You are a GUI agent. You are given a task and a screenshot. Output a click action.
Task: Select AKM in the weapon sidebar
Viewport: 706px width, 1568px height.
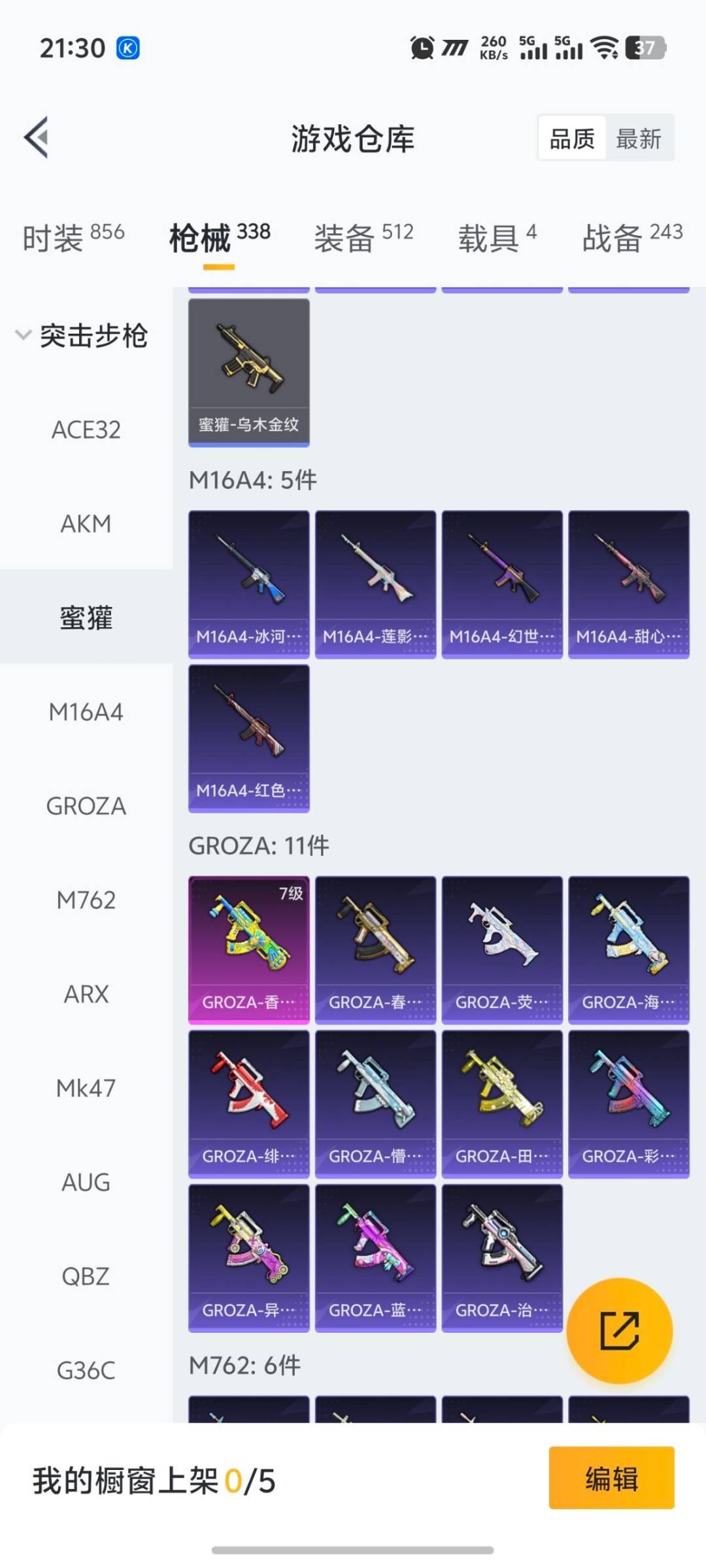[x=86, y=524]
